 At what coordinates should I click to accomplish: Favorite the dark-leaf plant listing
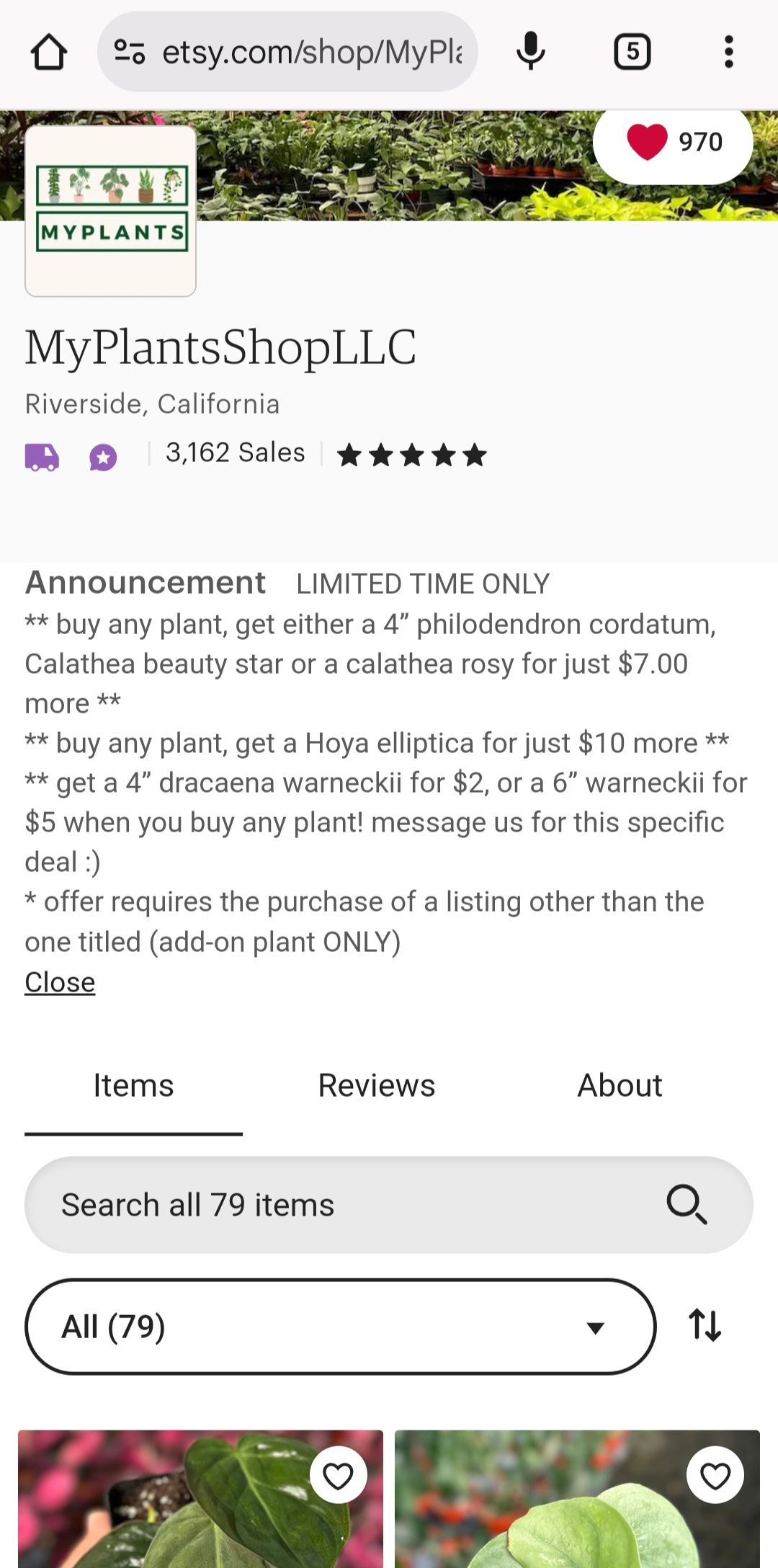coord(338,1476)
